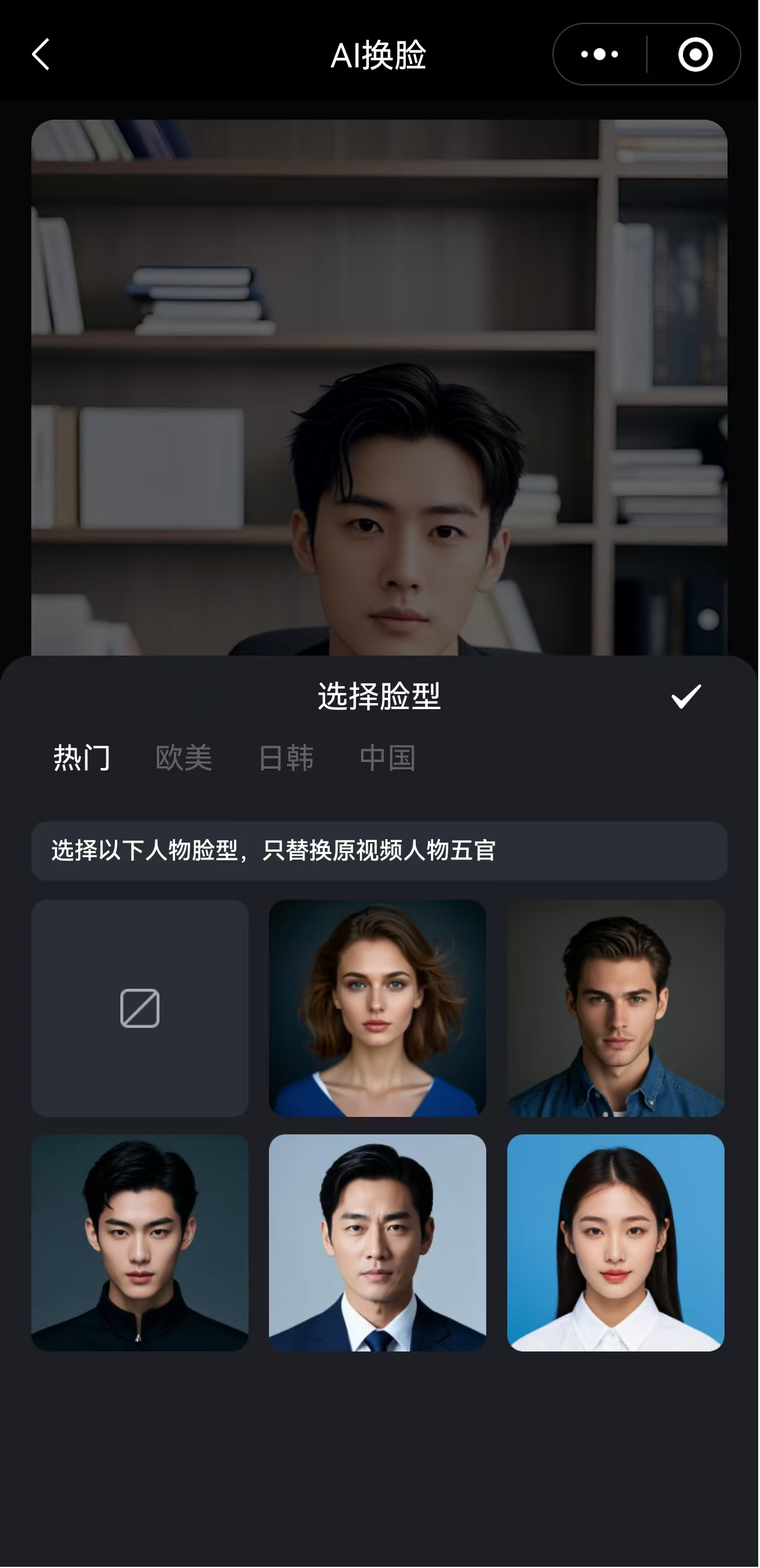
Task: Show the 中国 face category
Action: click(388, 758)
